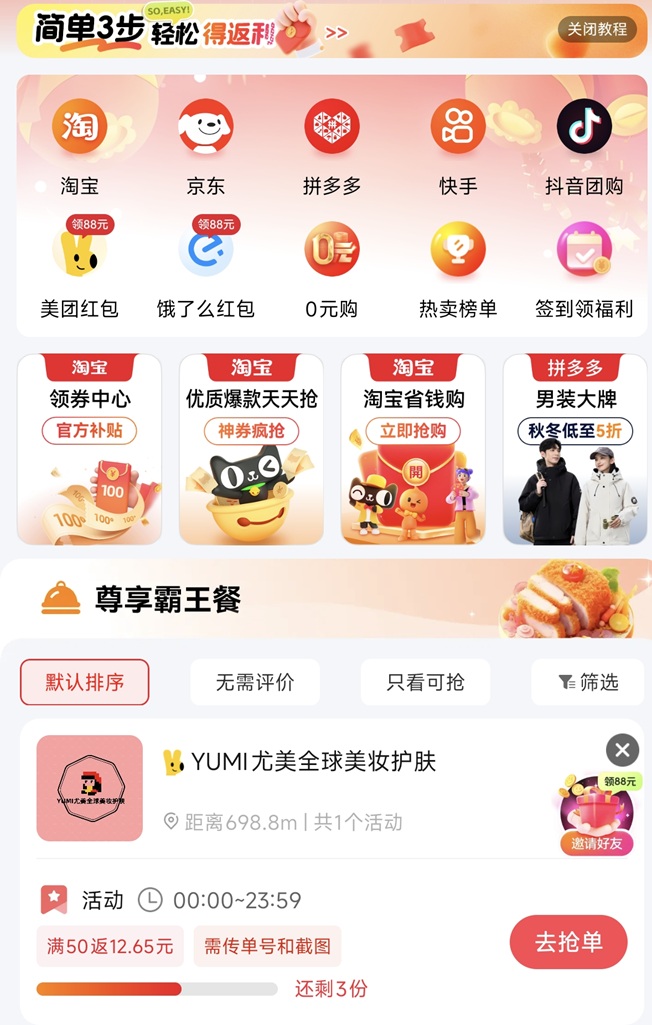Open the 领券中心 card
The height and width of the screenshot is (1025, 652).
(90, 449)
